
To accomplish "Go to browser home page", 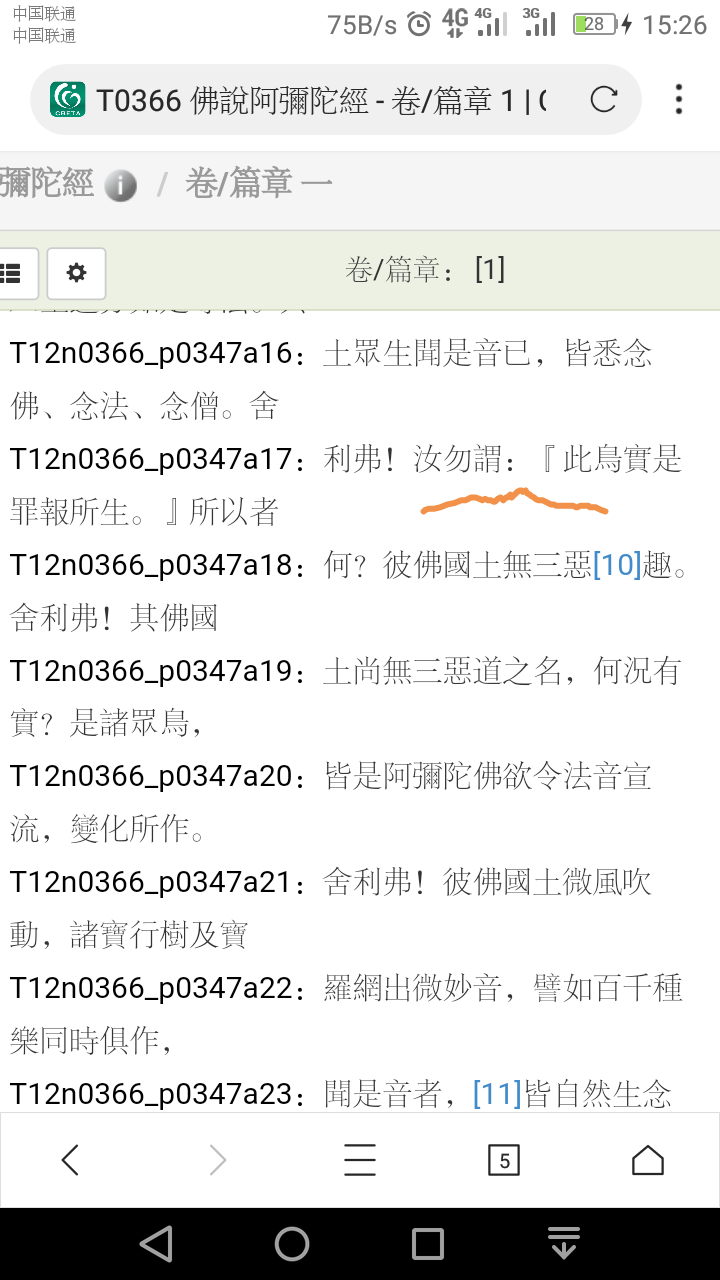I will pyautogui.click(x=648, y=1160).
